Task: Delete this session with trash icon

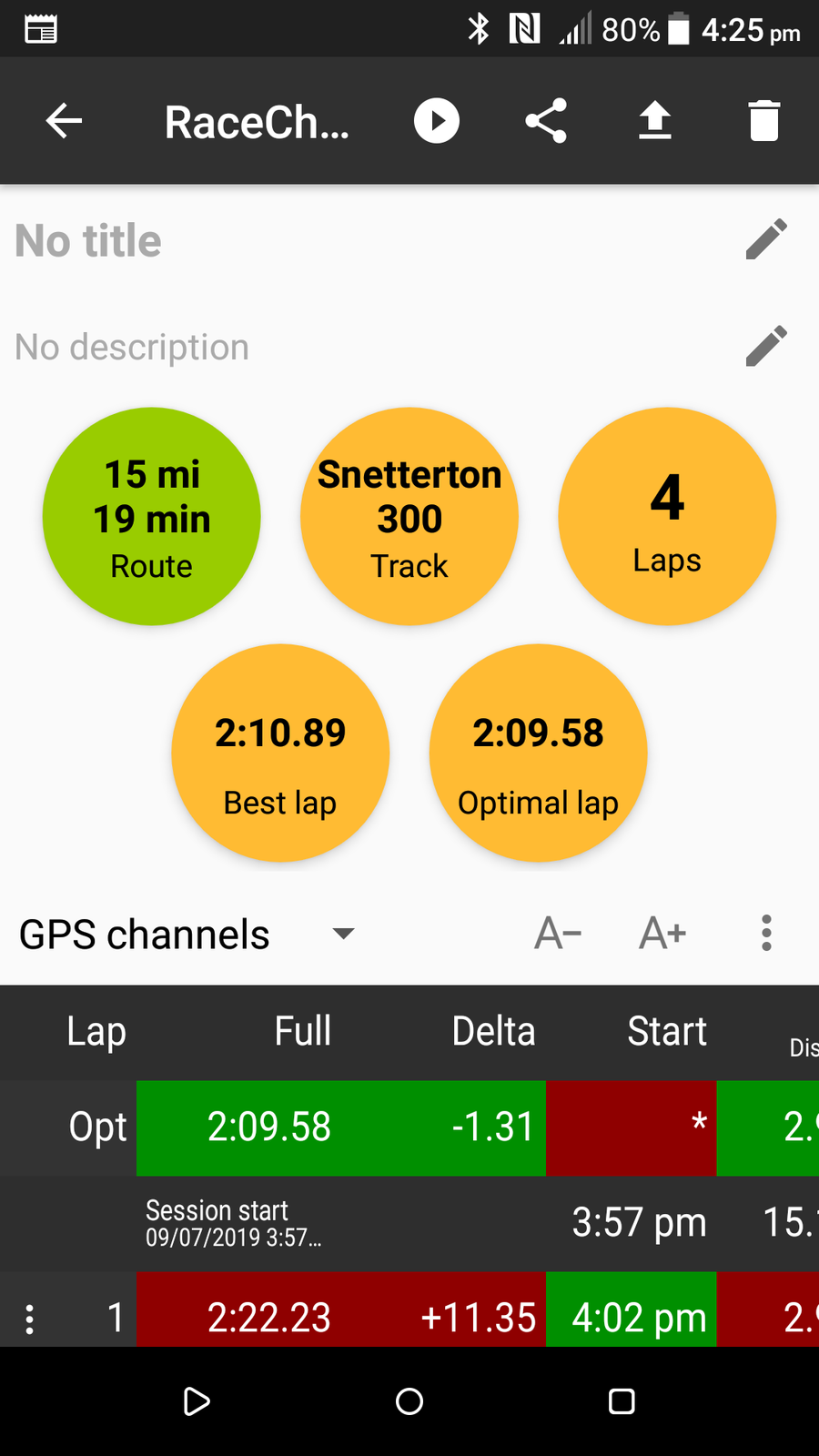Action: coord(764,121)
